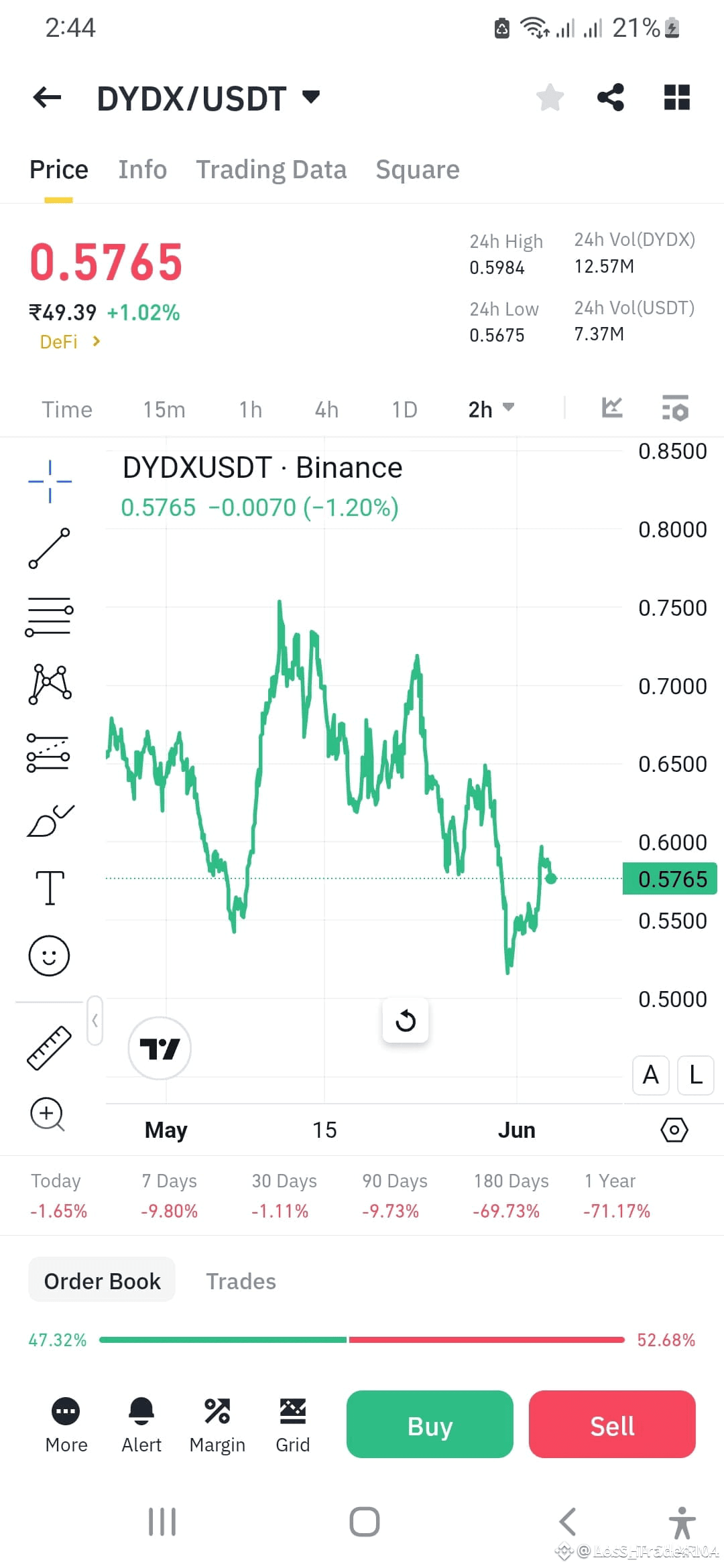The width and height of the screenshot is (724, 1568).
Task: Expand the 2h interval dropdown
Action: (491, 409)
